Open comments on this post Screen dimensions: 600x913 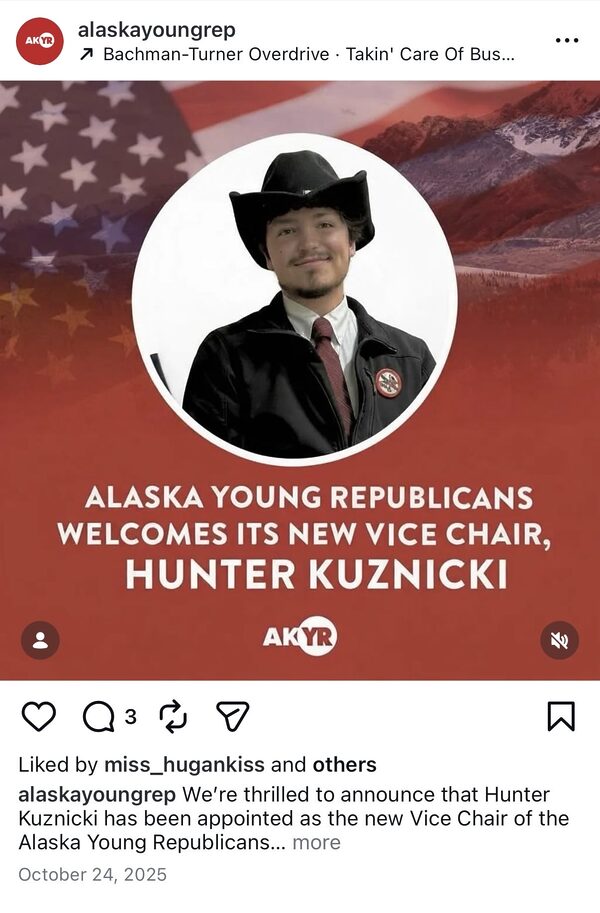[99, 716]
